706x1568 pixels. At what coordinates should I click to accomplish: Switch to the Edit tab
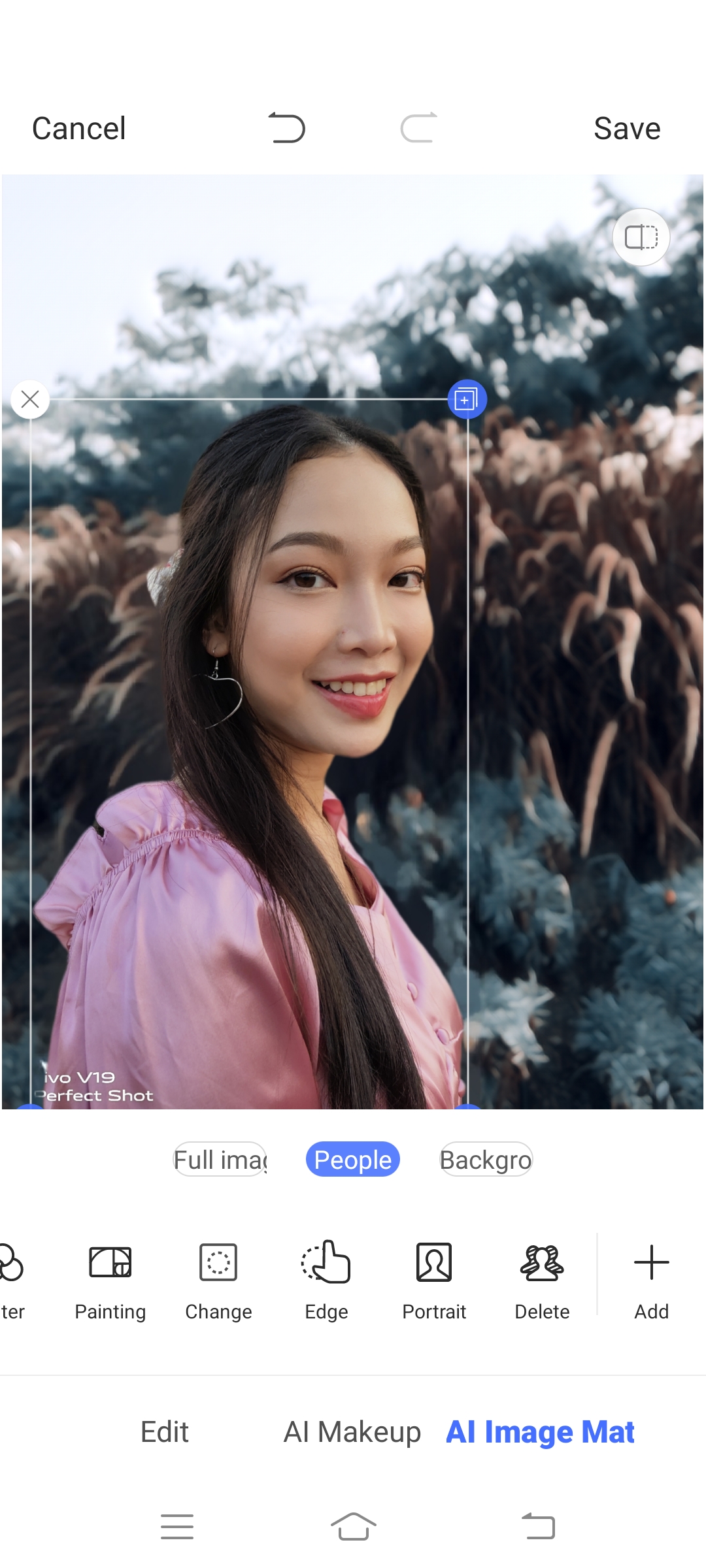pos(165,1432)
